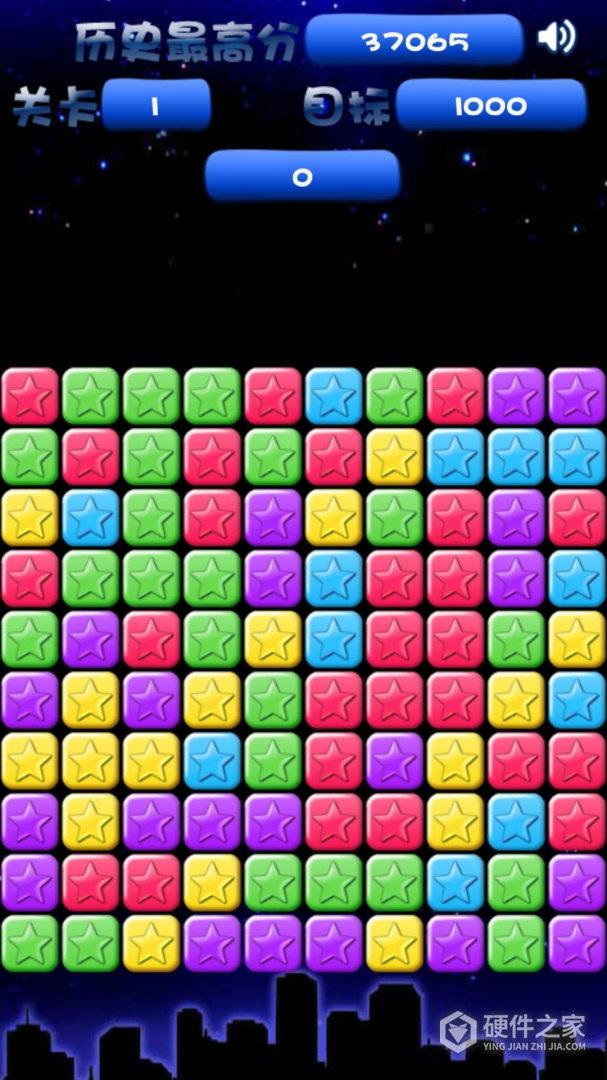Pop the only yellow star block in the second row
607x1080 pixels.
(x=395, y=457)
